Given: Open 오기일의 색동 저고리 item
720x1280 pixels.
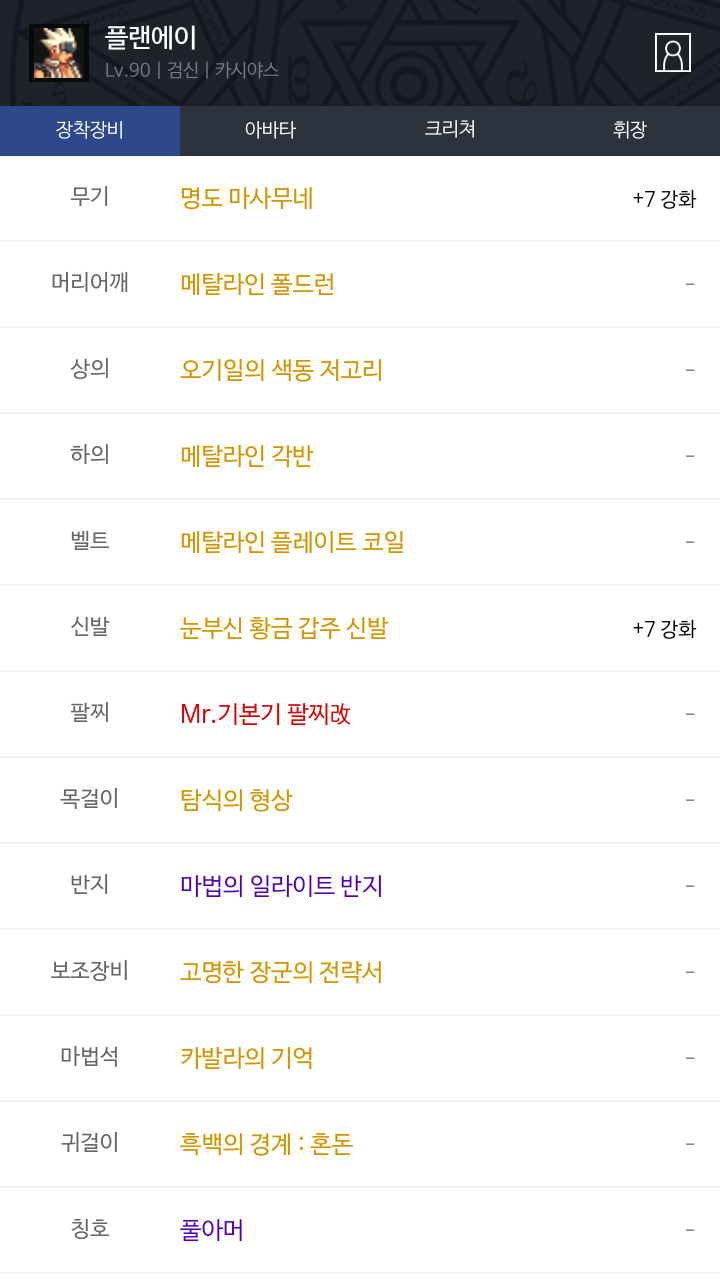Looking at the screenshot, I should (281, 370).
